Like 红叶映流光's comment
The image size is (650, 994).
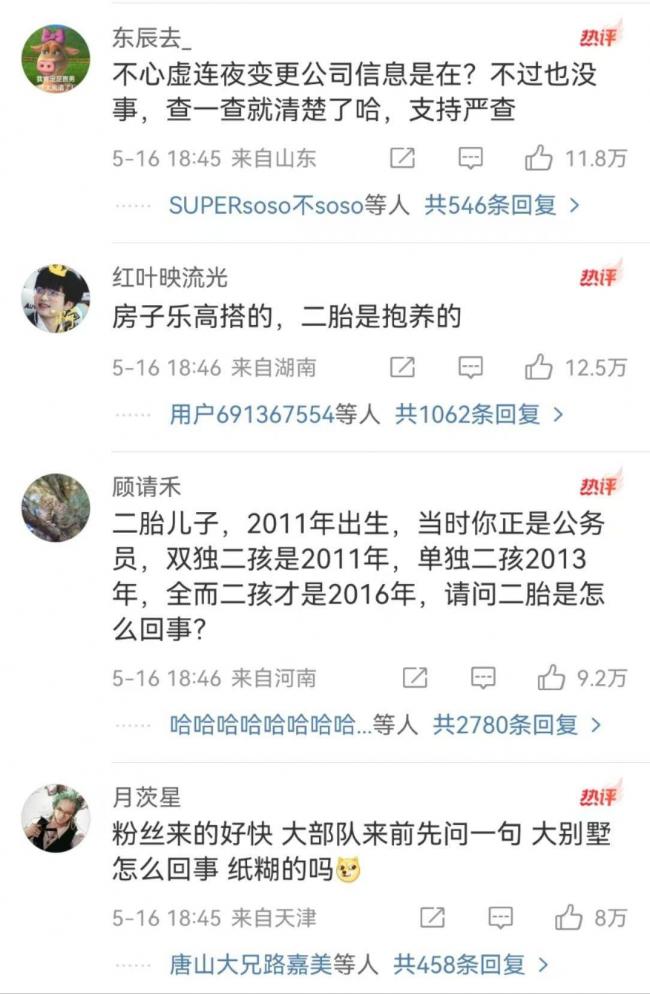coord(539,367)
